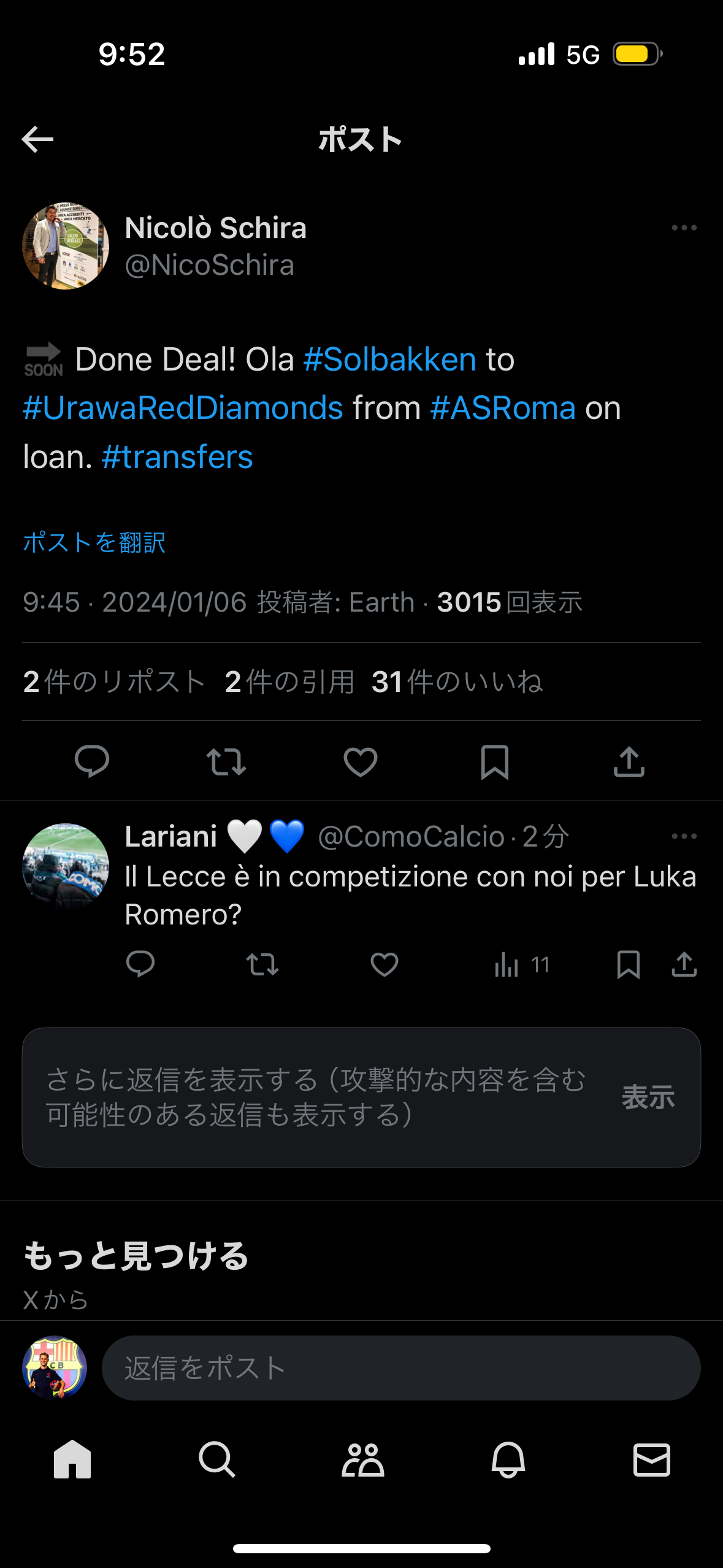Open the notifications bell tab
This screenshot has width=723, height=1568.
coord(508,1460)
